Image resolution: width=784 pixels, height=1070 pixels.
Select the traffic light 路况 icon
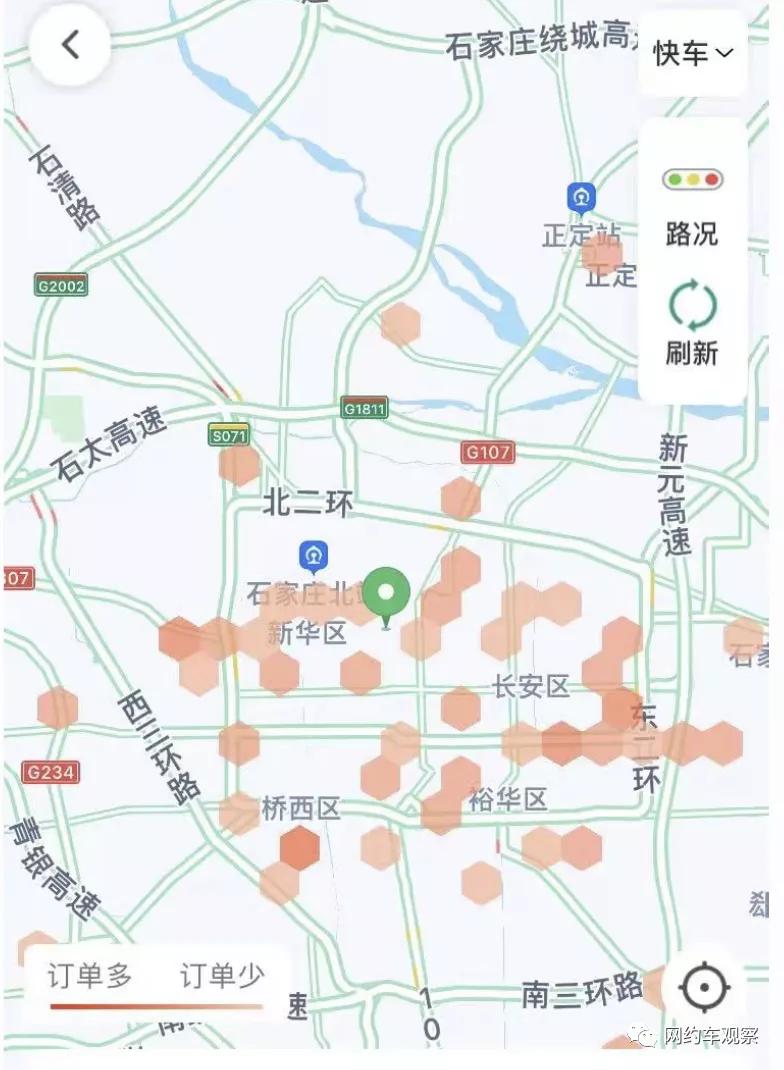click(694, 177)
